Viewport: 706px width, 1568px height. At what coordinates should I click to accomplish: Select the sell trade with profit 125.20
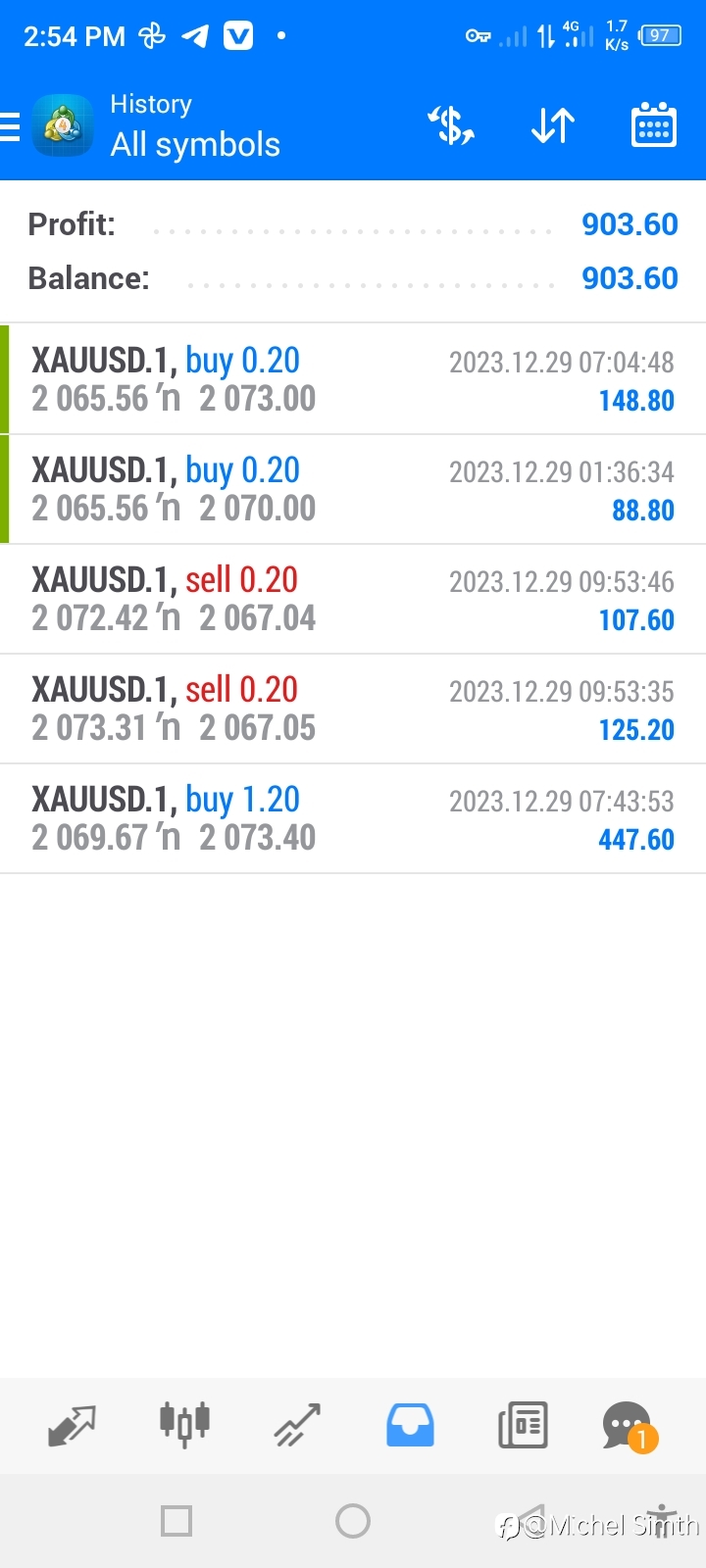353,709
